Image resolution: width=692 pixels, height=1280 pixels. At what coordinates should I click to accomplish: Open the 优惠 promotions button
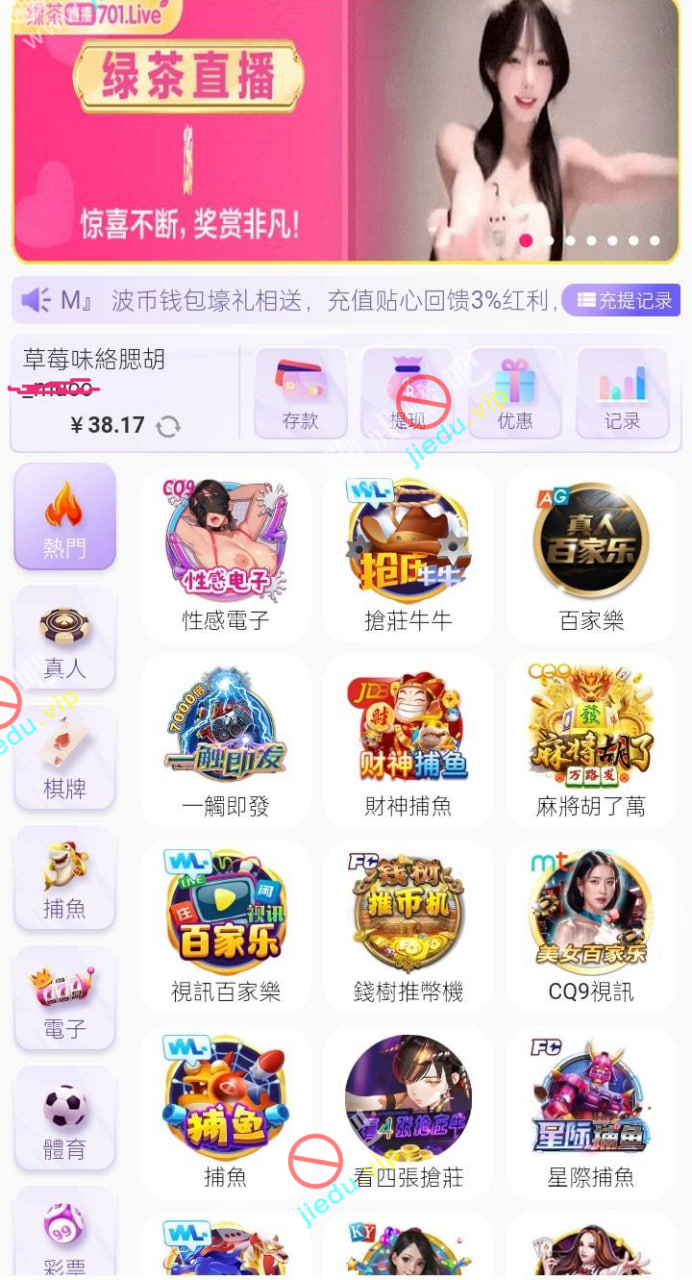click(x=515, y=394)
